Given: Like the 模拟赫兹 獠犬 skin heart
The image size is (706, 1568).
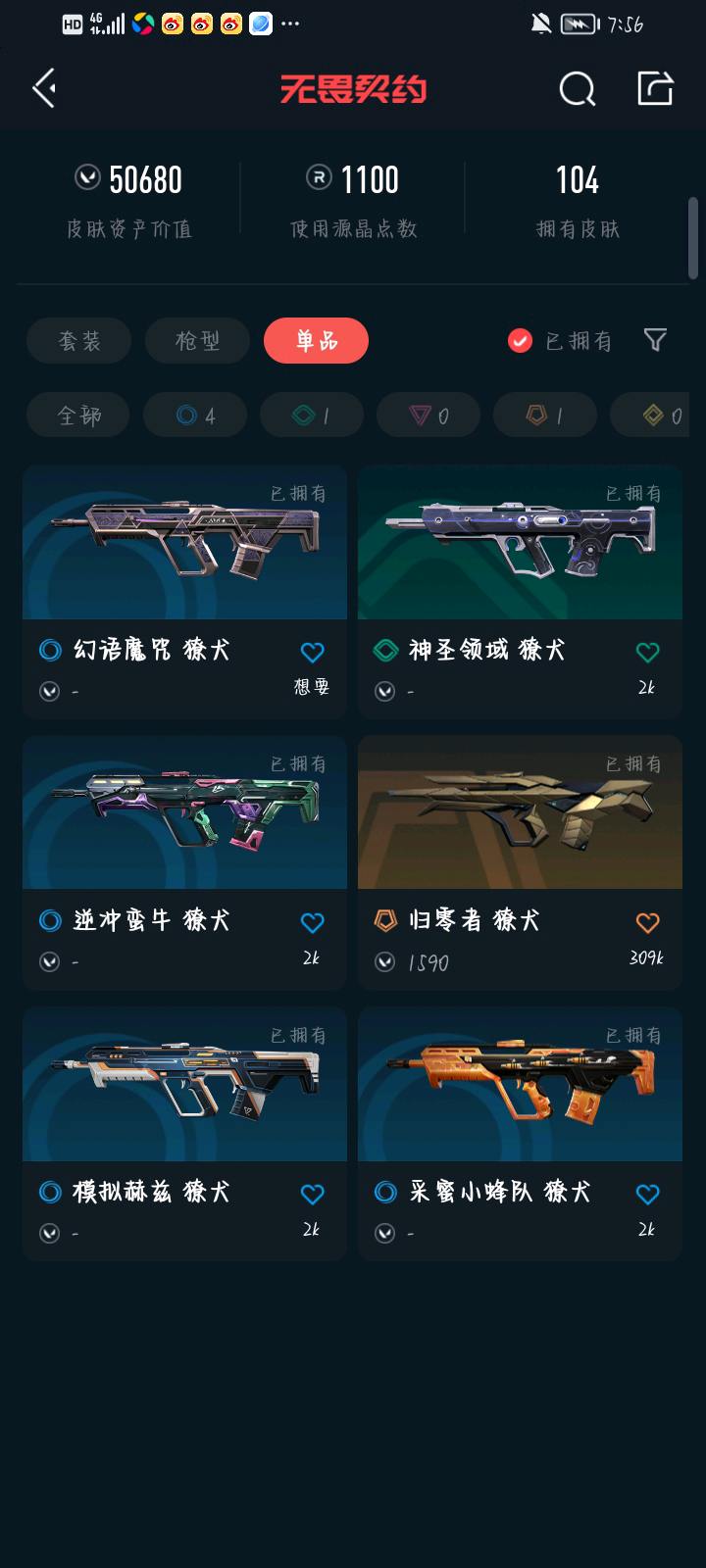Looking at the screenshot, I should (312, 1194).
